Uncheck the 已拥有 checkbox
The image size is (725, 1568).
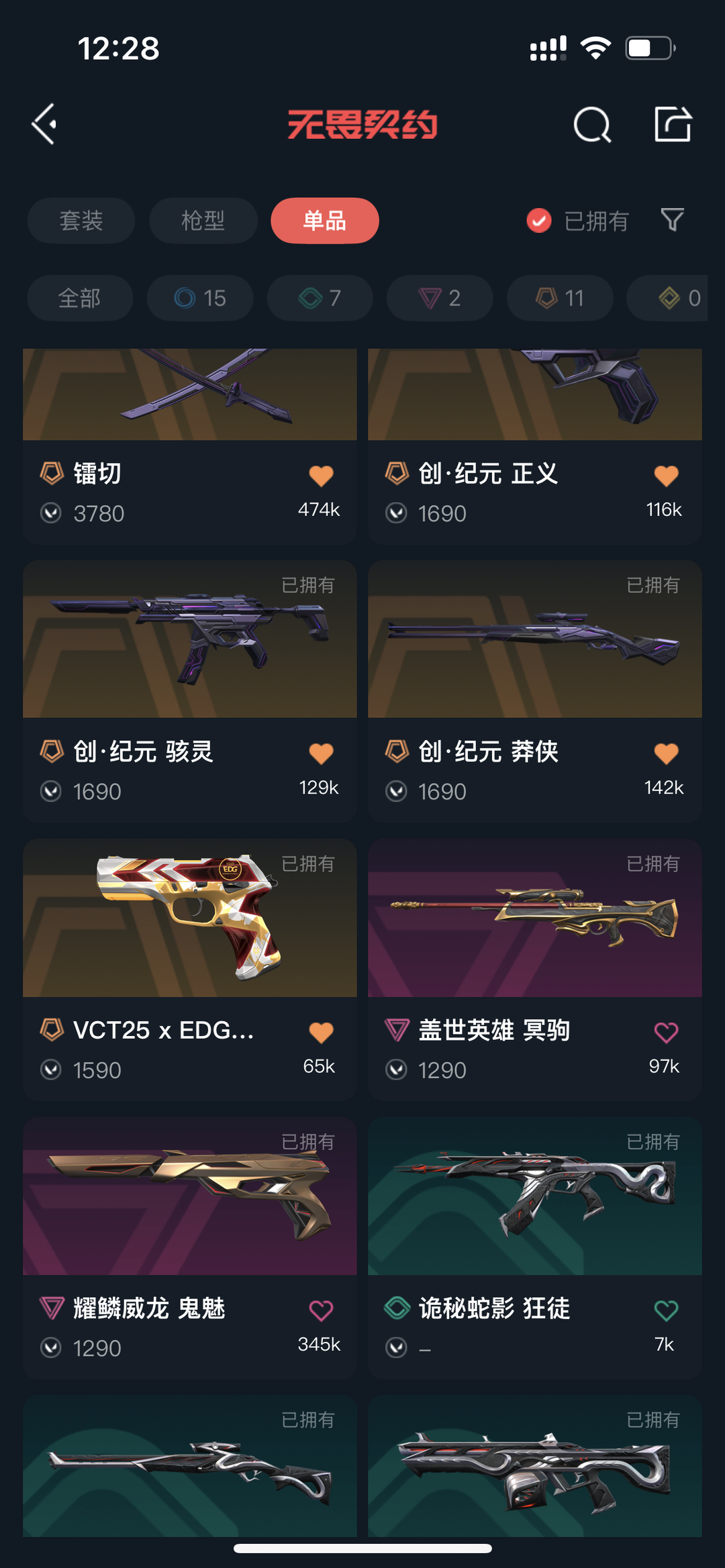538,220
